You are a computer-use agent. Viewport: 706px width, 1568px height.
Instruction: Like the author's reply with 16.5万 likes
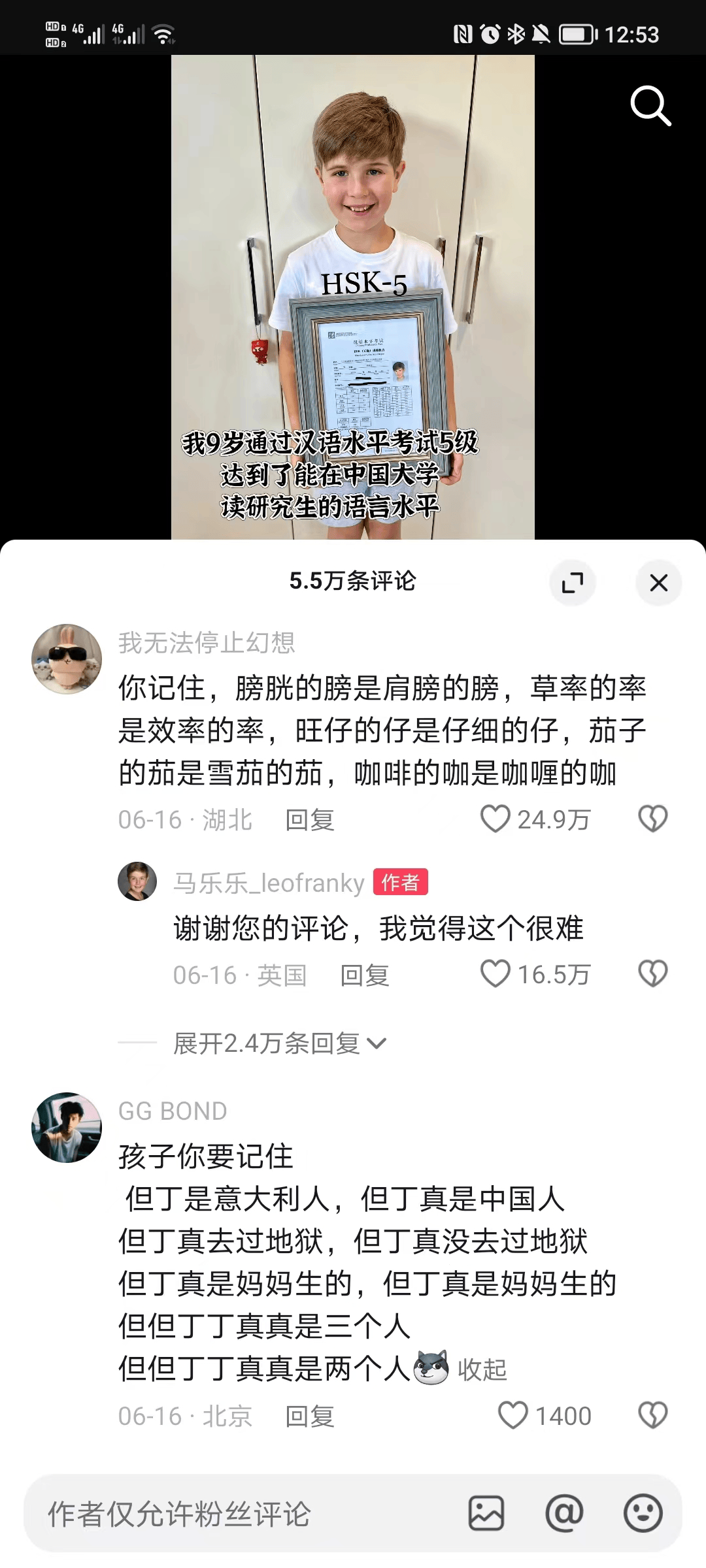496,974
